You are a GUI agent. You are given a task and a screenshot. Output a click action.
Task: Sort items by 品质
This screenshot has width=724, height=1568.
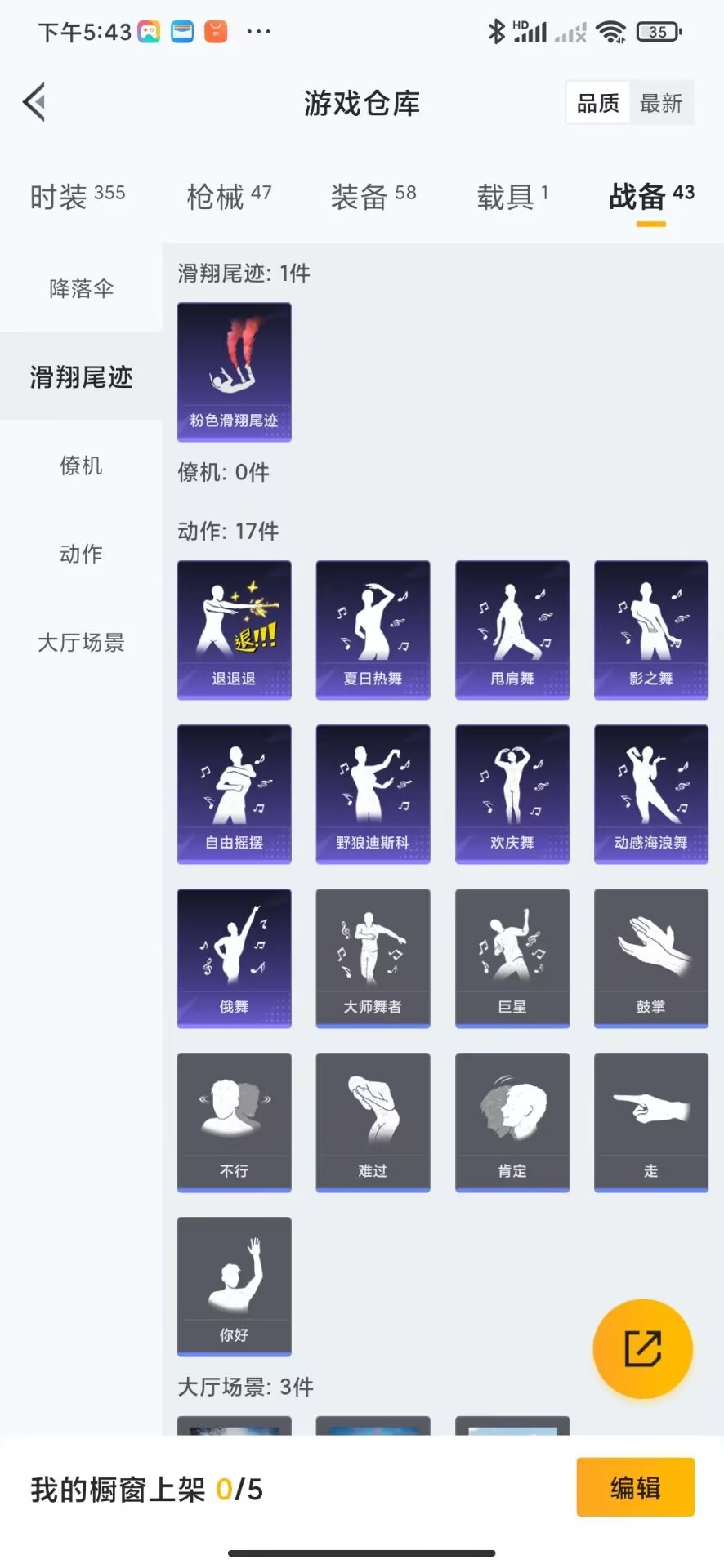pyautogui.click(x=598, y=103)
